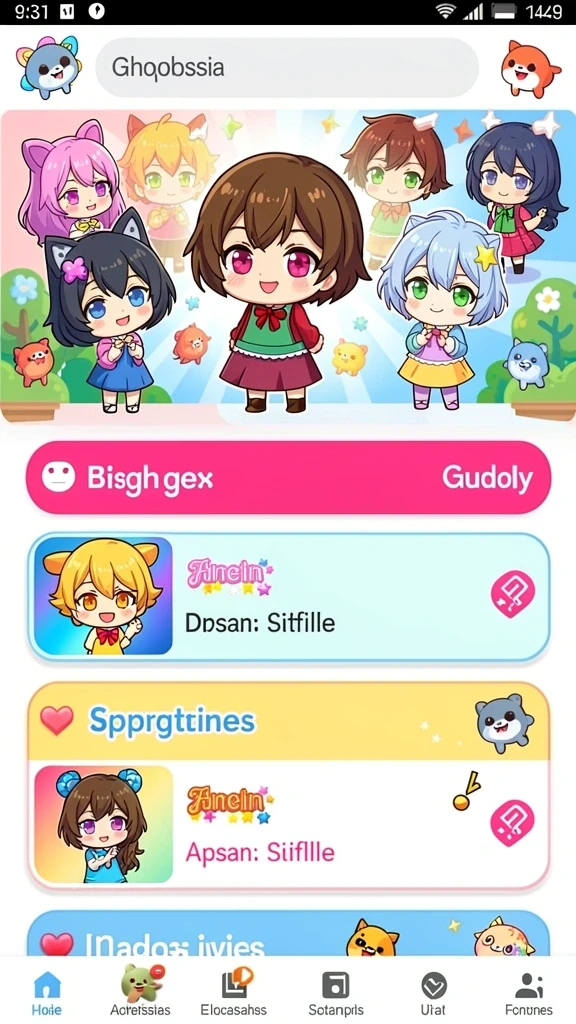Viewport: 576px width, 1024px height.
Task: Select the Sotanprls tab
Action: click(336, 992)
